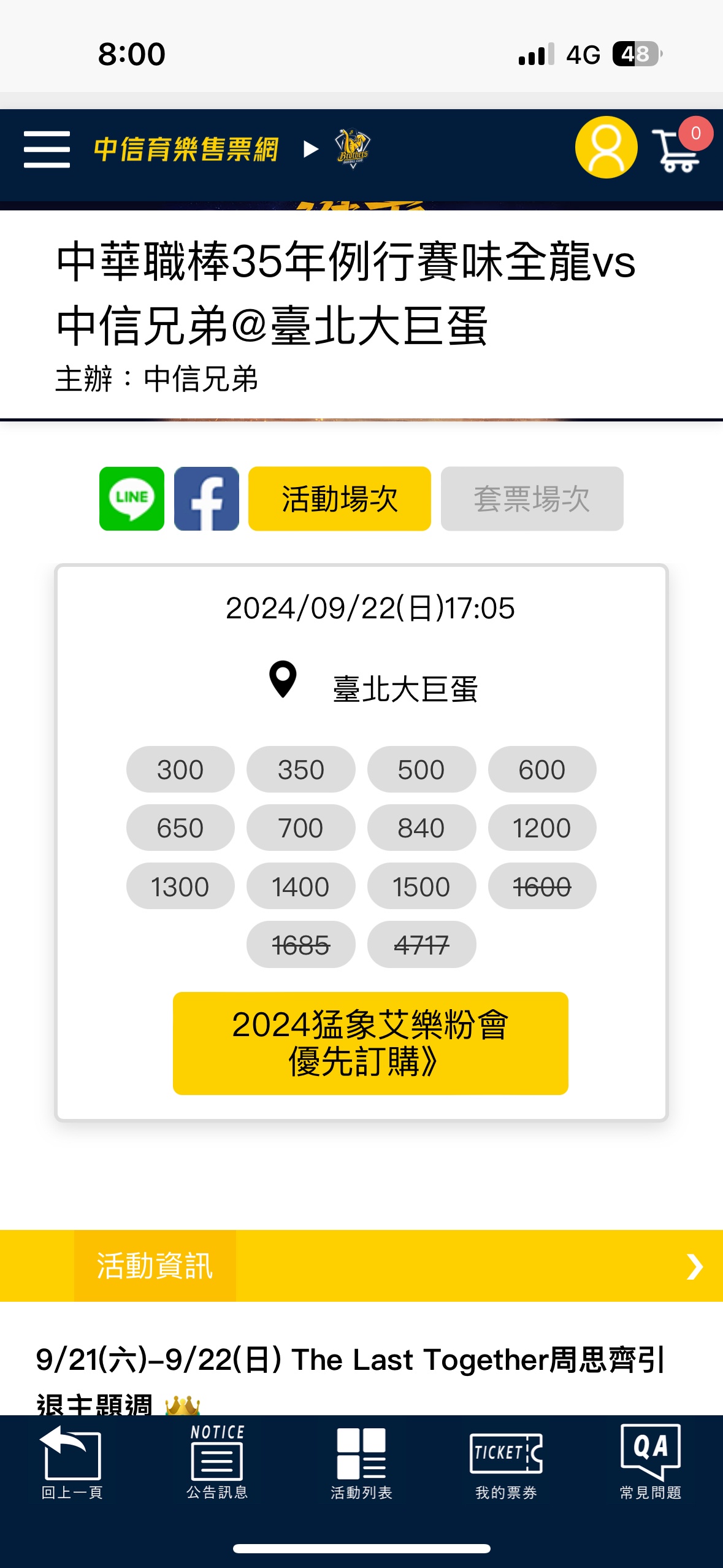The width and height of the screenshot is (723, 1568).
Task: Choose the 500 ticket price
Action: coord(421,769)
